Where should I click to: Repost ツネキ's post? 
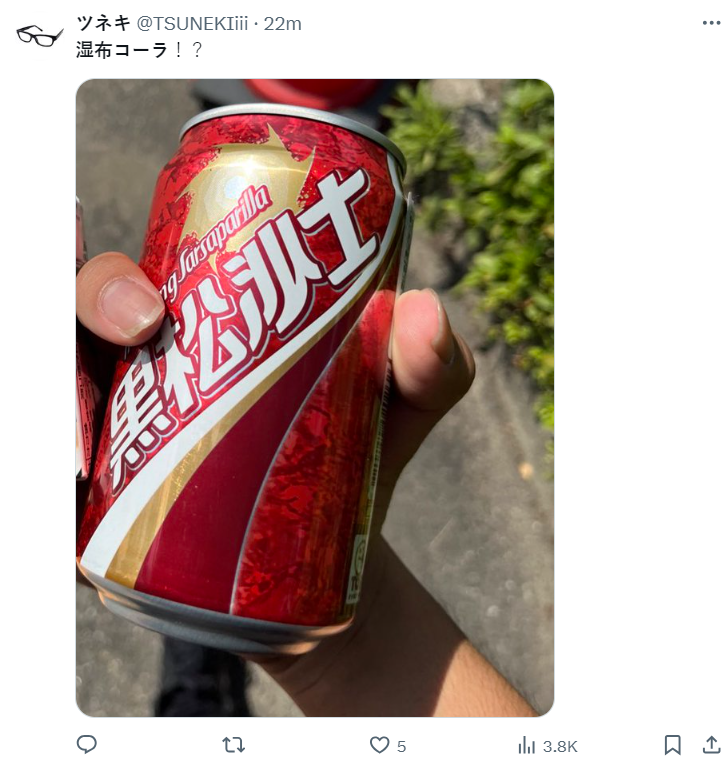[233, 745]
